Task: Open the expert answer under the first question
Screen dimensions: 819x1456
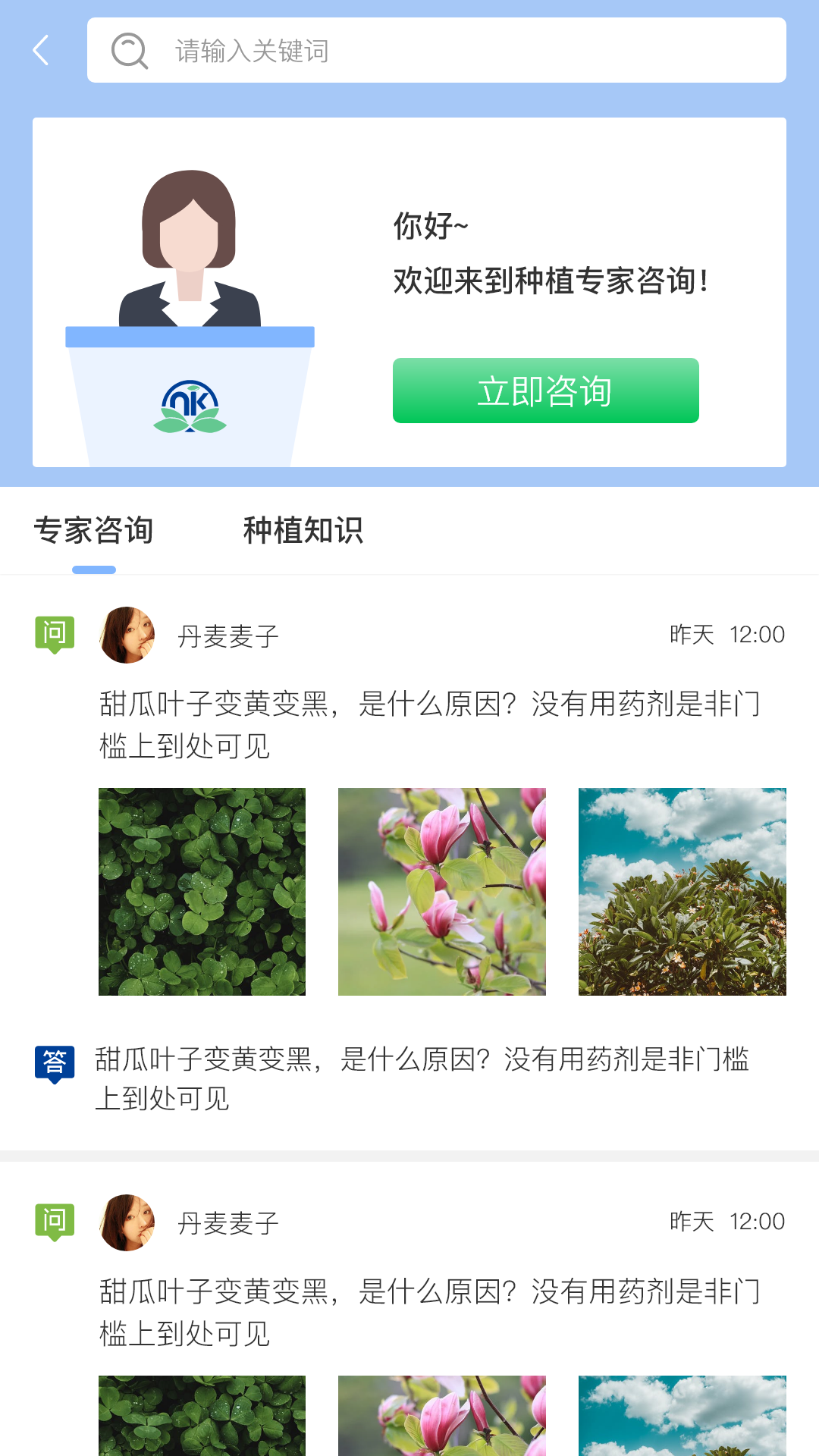Action: 421,1078
